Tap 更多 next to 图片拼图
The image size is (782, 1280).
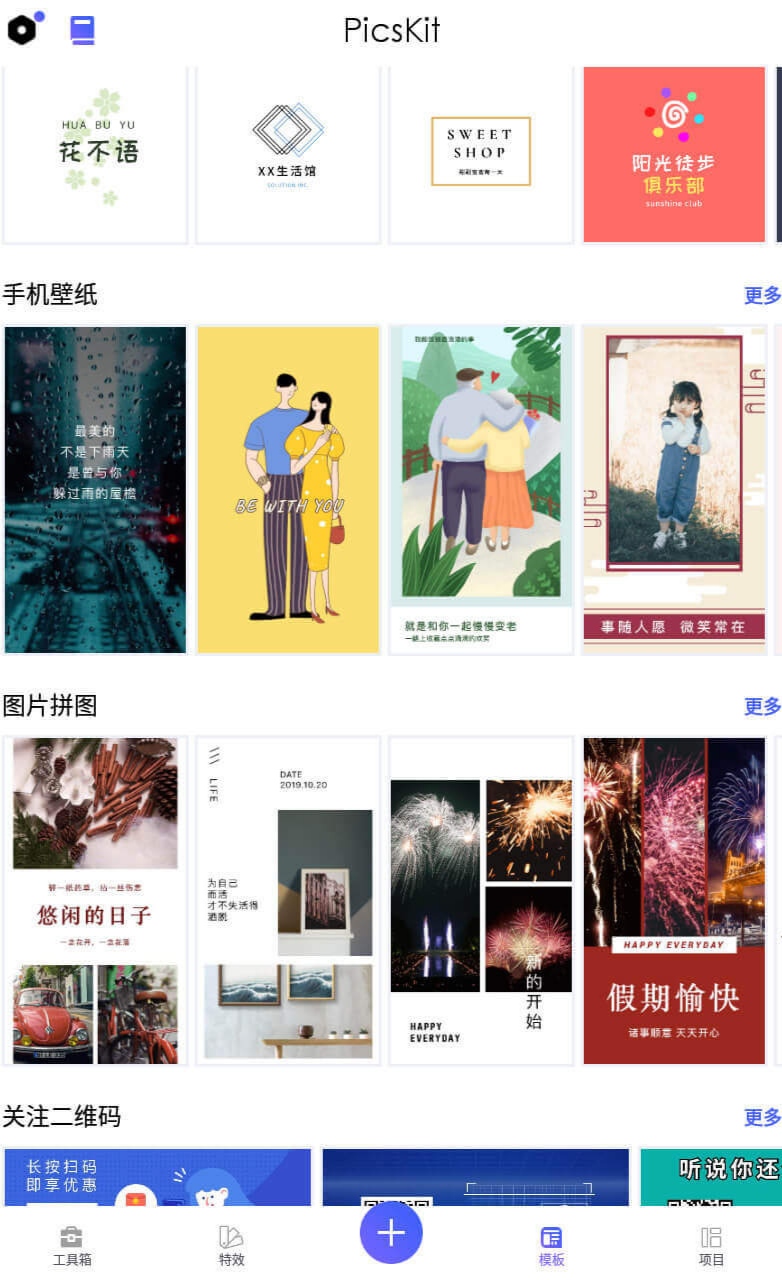coord(763,706)
